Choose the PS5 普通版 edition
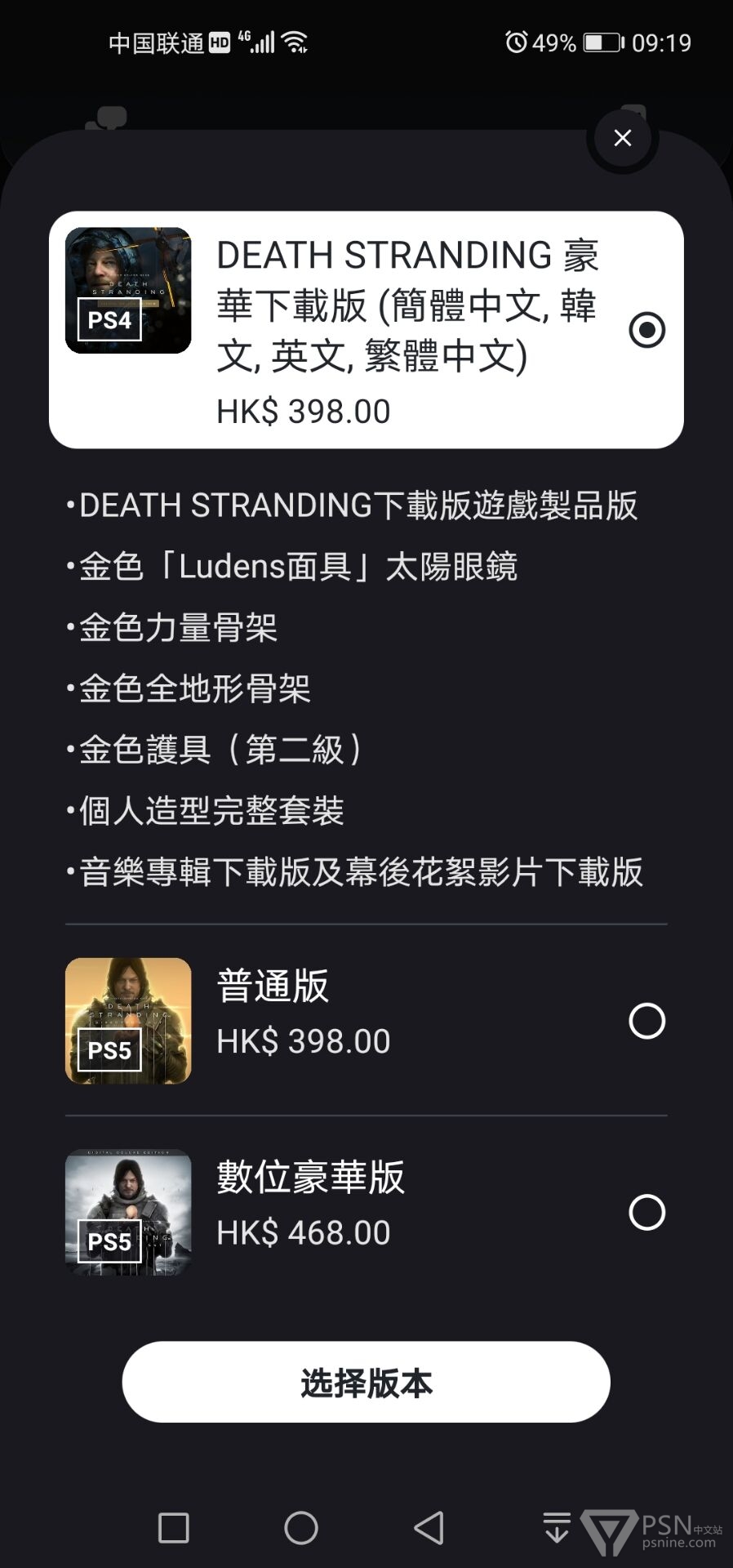This screenshot has width=733, height=1568. coord(646,1021)
